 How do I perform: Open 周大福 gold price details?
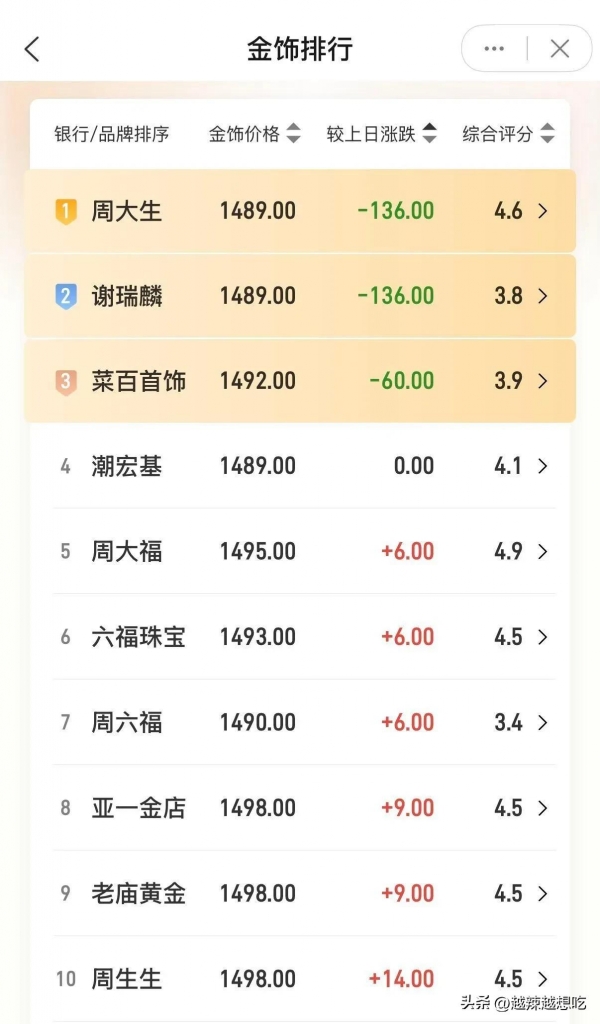[x=300, y=552]
